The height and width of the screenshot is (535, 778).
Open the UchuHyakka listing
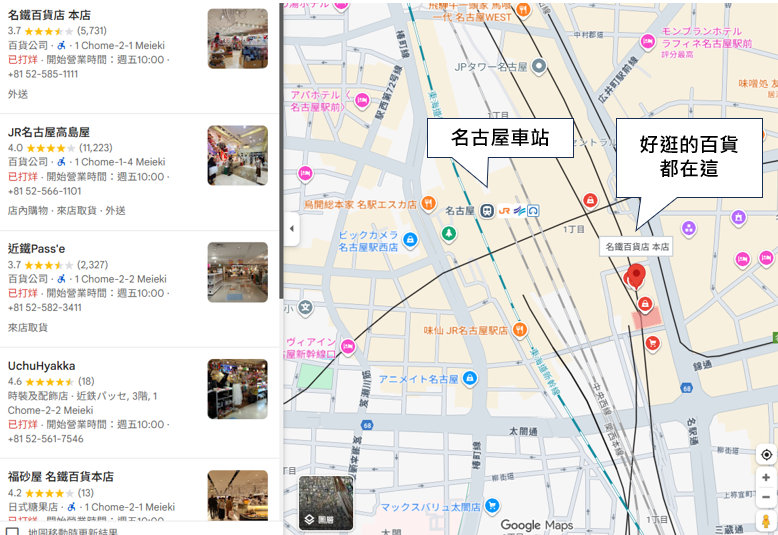click(42, 366)
